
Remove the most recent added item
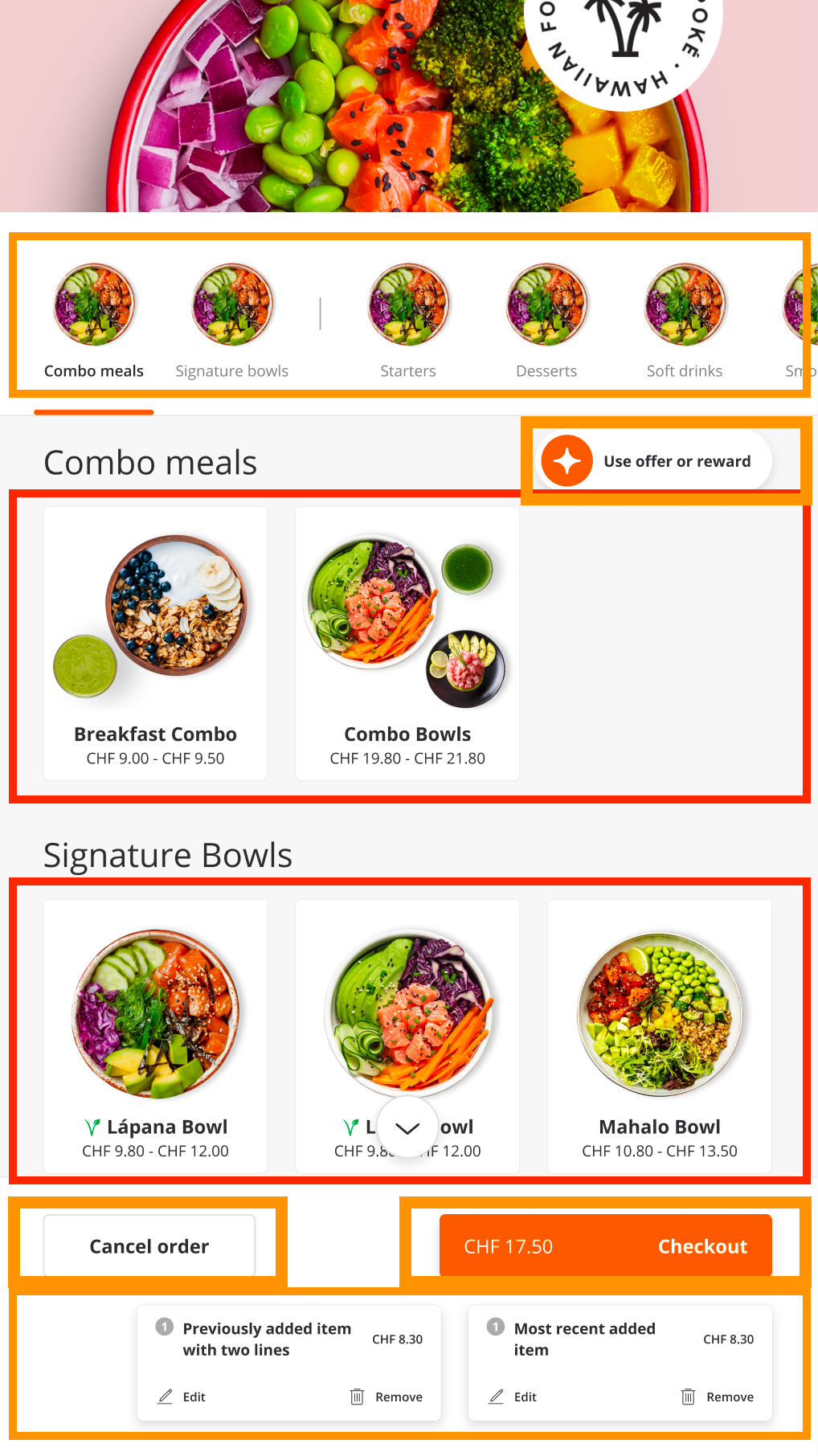point(718,1397)
